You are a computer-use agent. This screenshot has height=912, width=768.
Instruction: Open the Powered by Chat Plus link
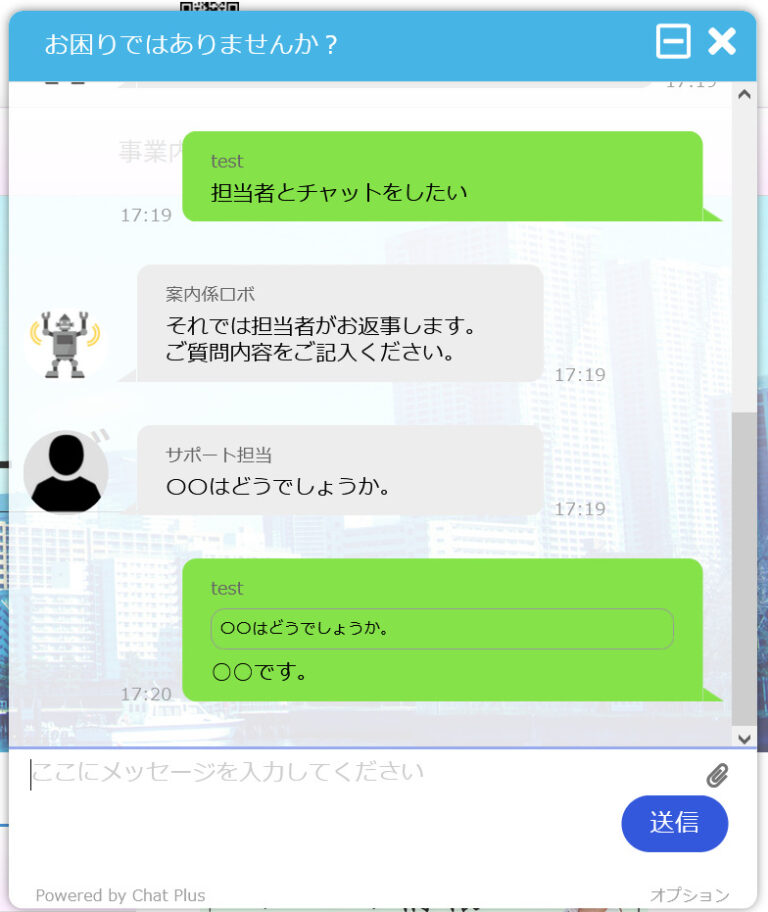tap(120, 895)
